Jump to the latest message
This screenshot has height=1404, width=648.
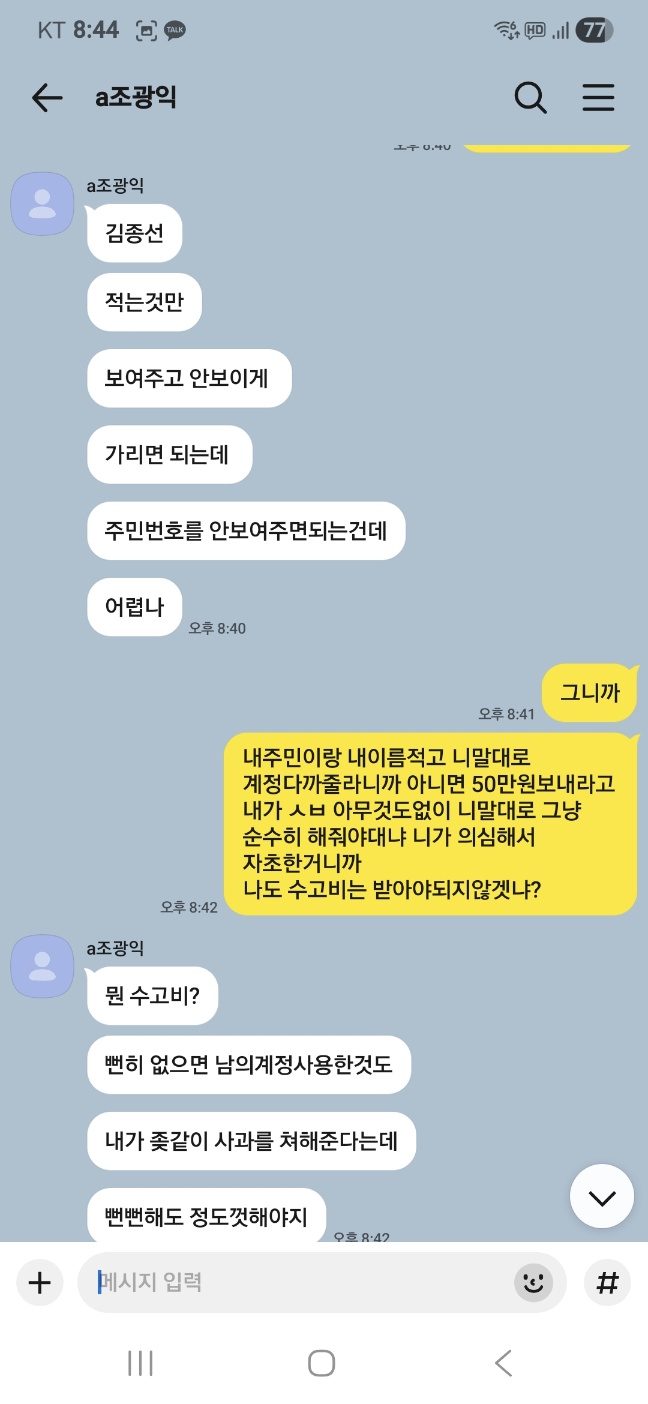[x=602, y=1197]
